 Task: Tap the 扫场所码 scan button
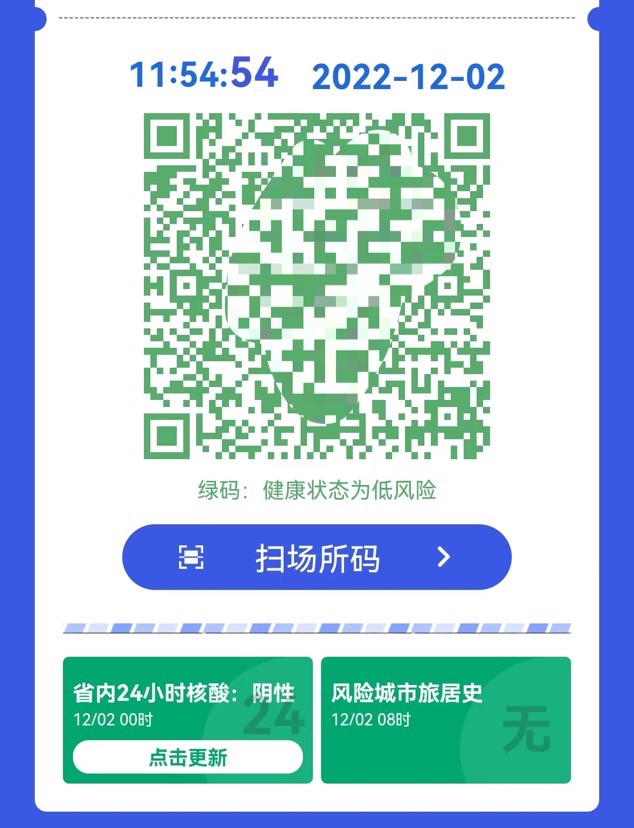pyautogui.click(x=316, y=557)
